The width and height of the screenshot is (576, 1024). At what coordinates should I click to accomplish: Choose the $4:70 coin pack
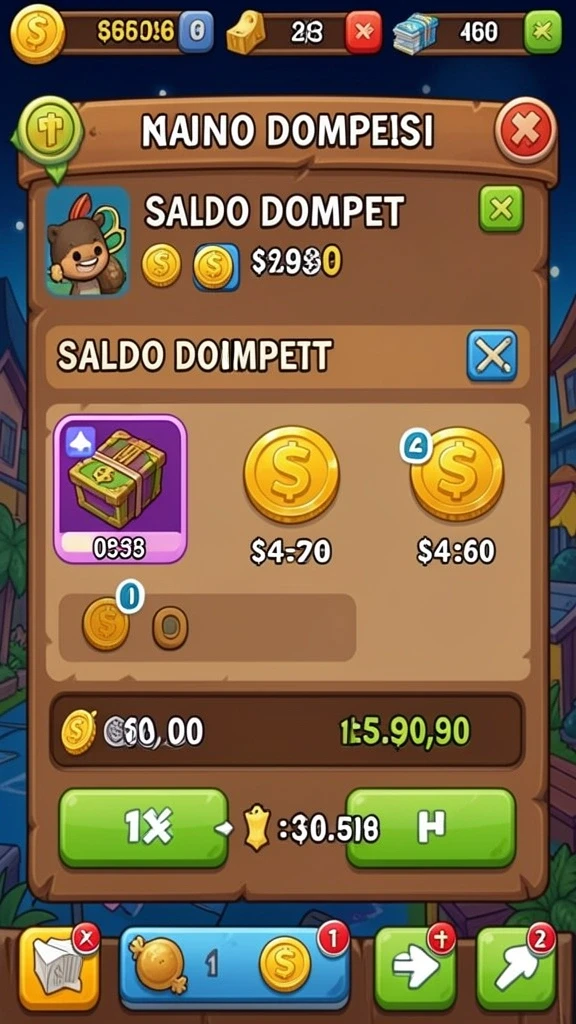(x=291, y=494)
